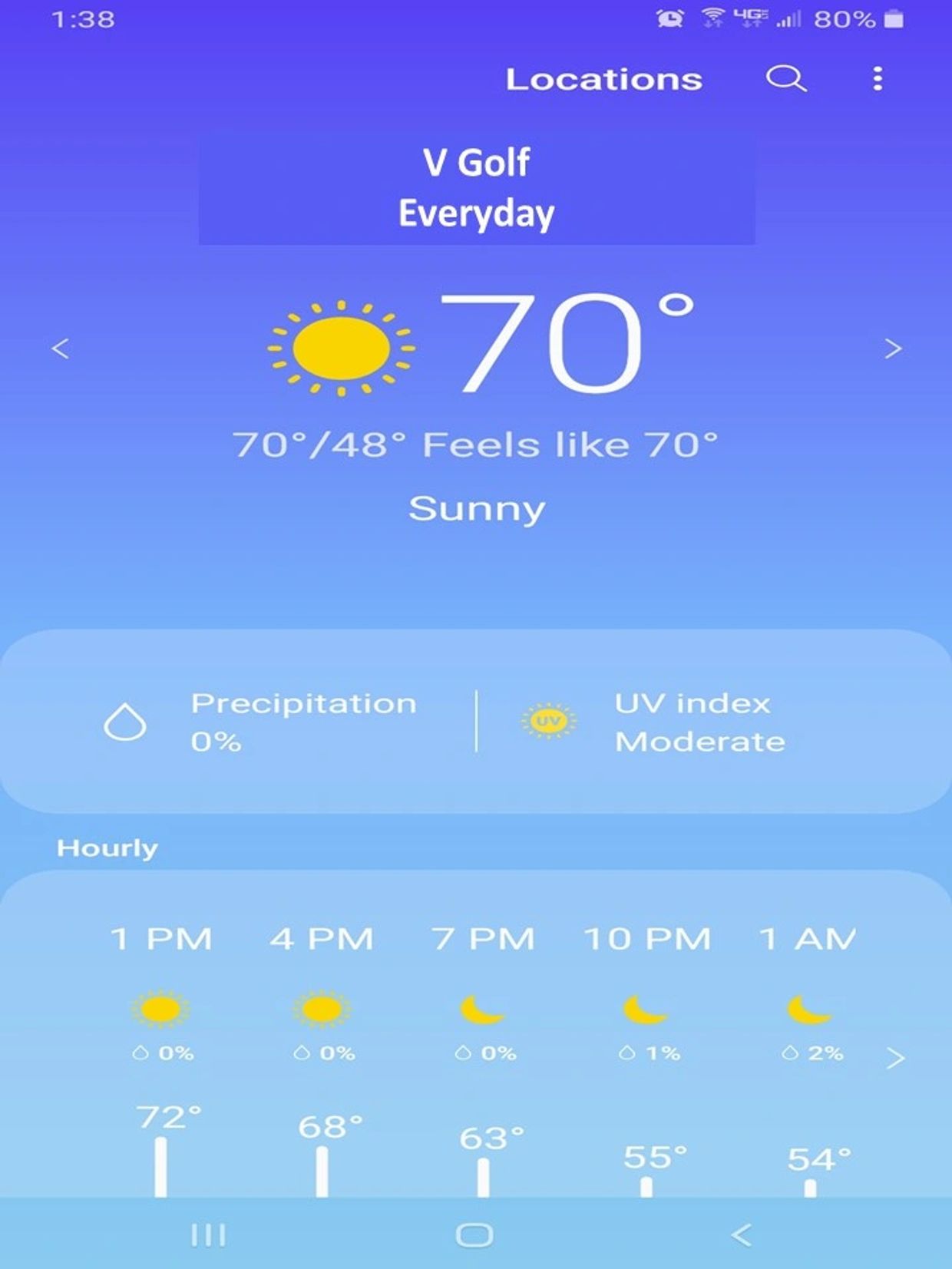Go to the previous location with left arrow
Viewport: 952px width, 1269px height.
click(x=60, y=349)
